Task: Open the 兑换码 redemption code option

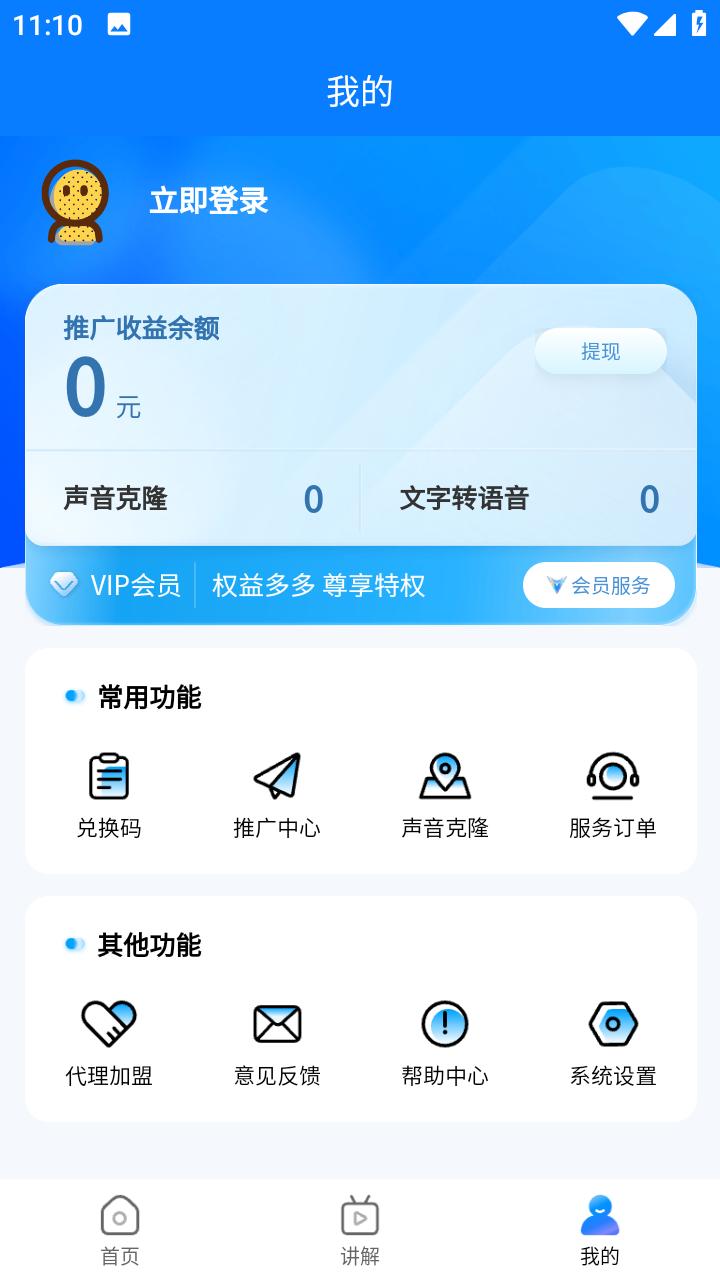Action: (109, 795)
